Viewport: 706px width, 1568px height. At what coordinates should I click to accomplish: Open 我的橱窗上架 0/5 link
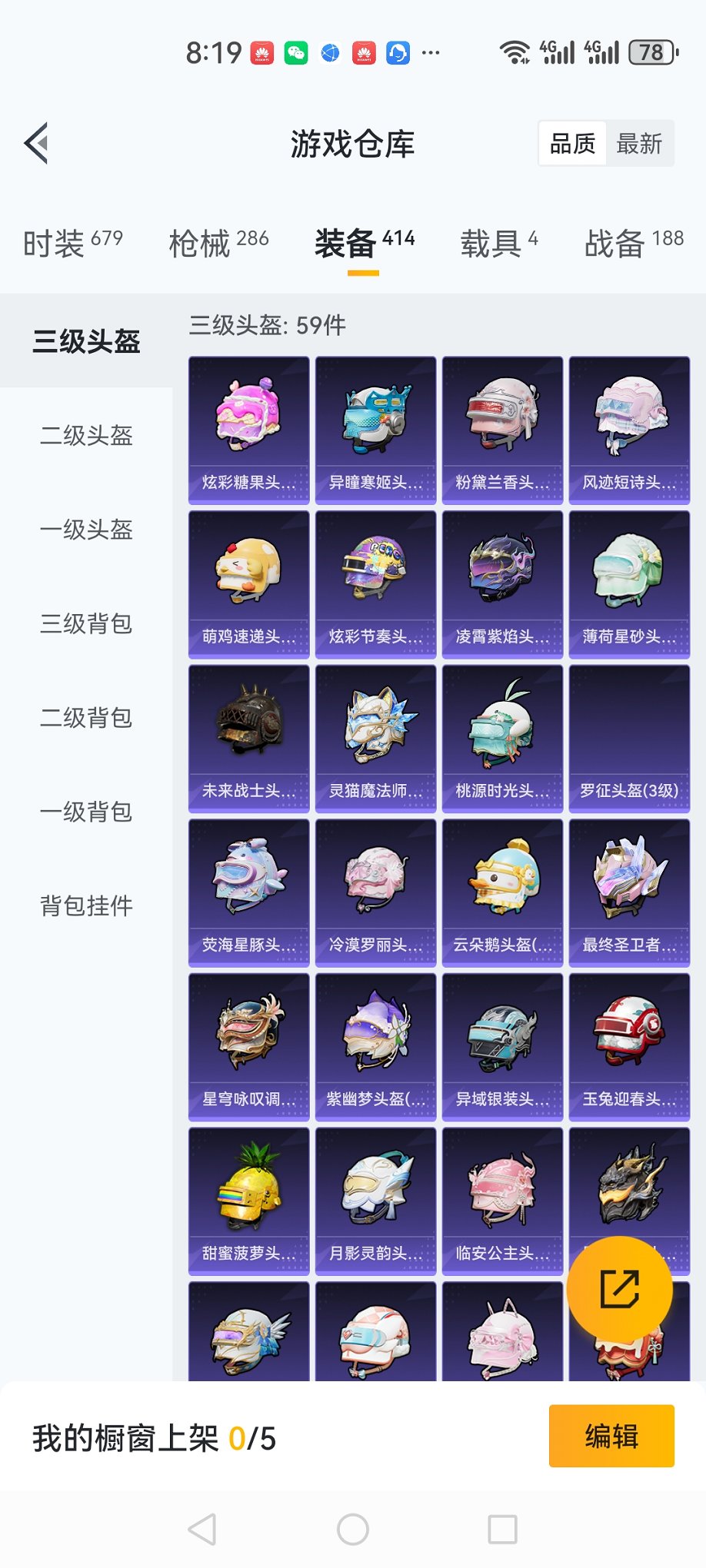point(154,1437)
